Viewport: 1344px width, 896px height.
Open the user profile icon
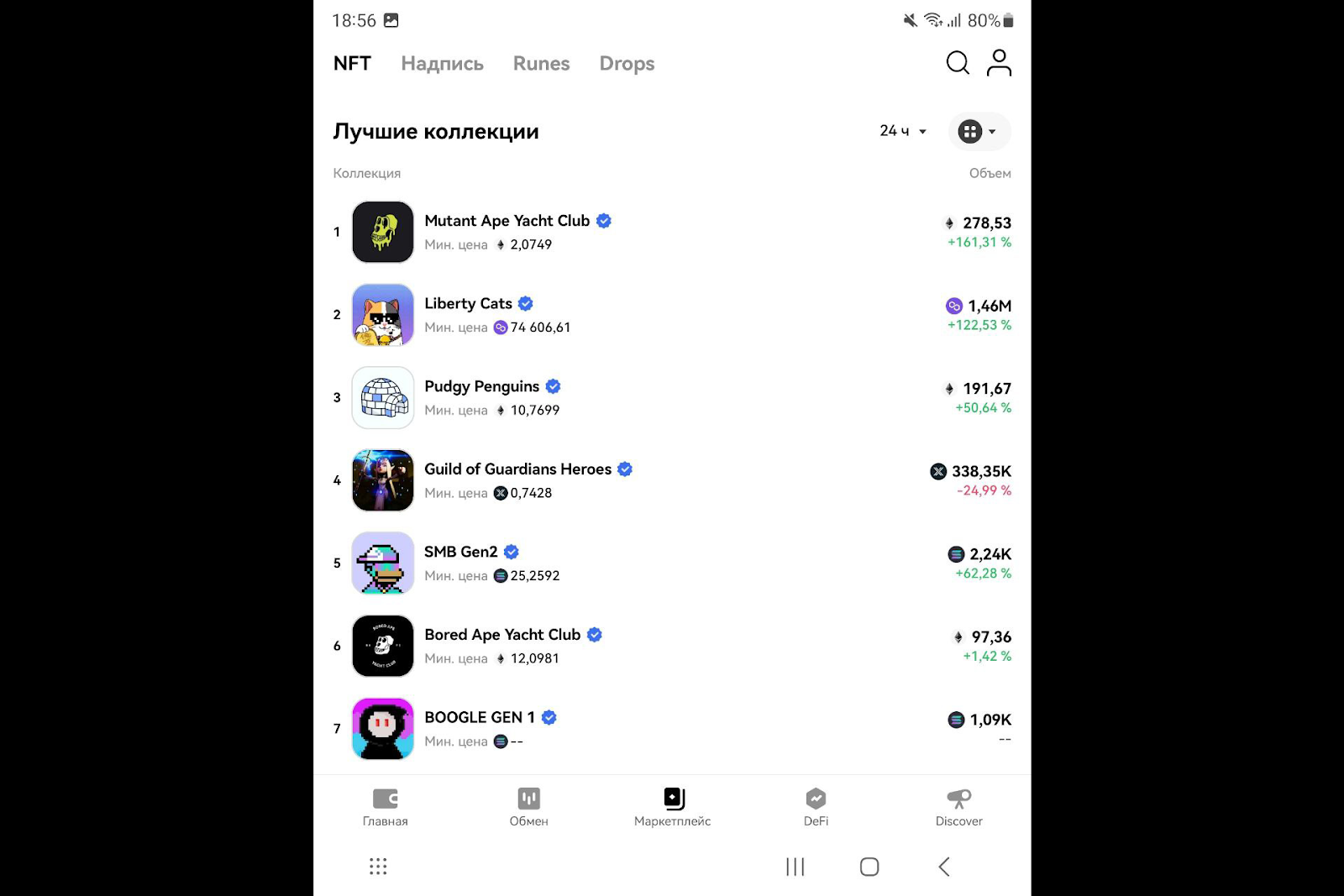999,63
